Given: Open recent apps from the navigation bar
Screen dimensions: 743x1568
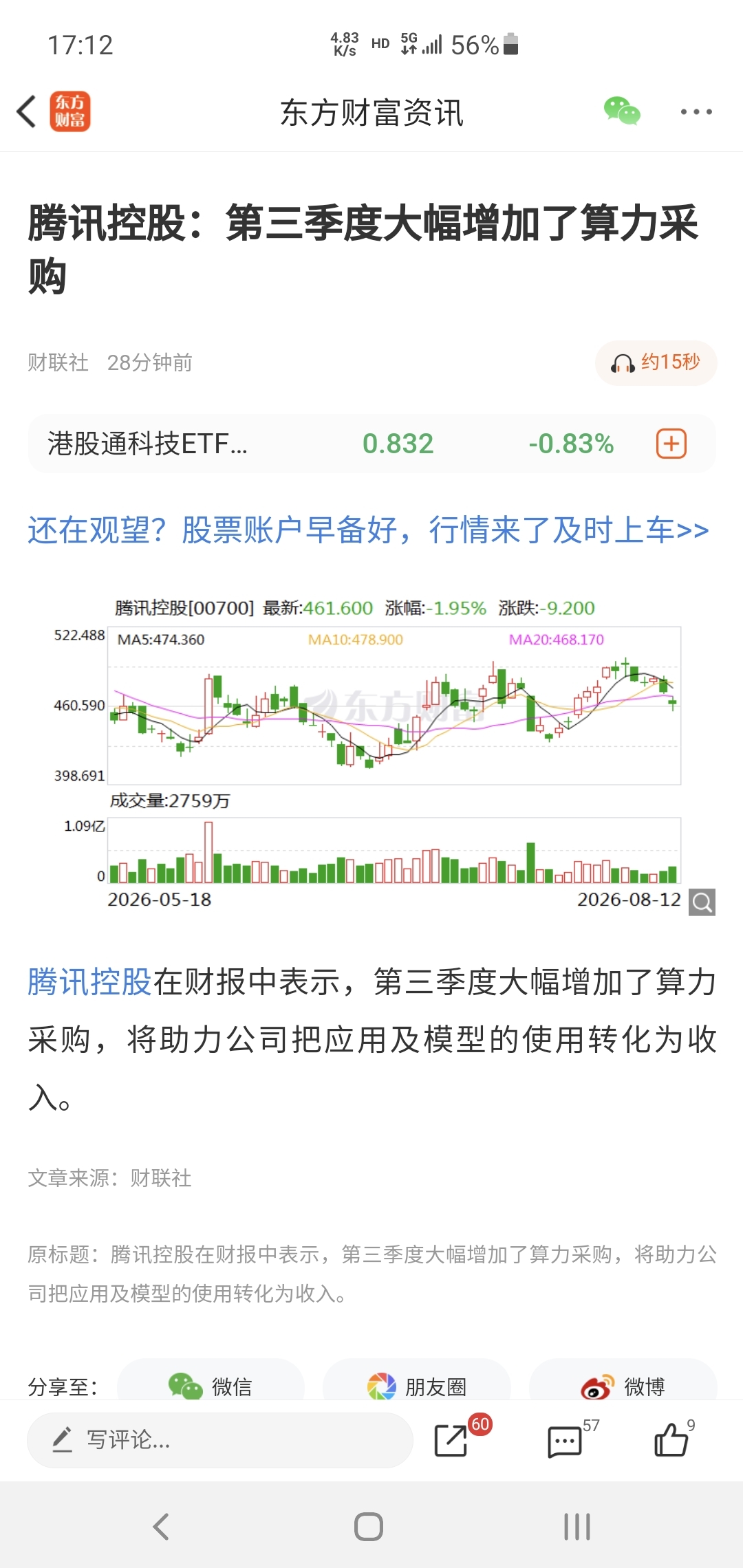Looking at the screenshot, I should pos(577,1526).
